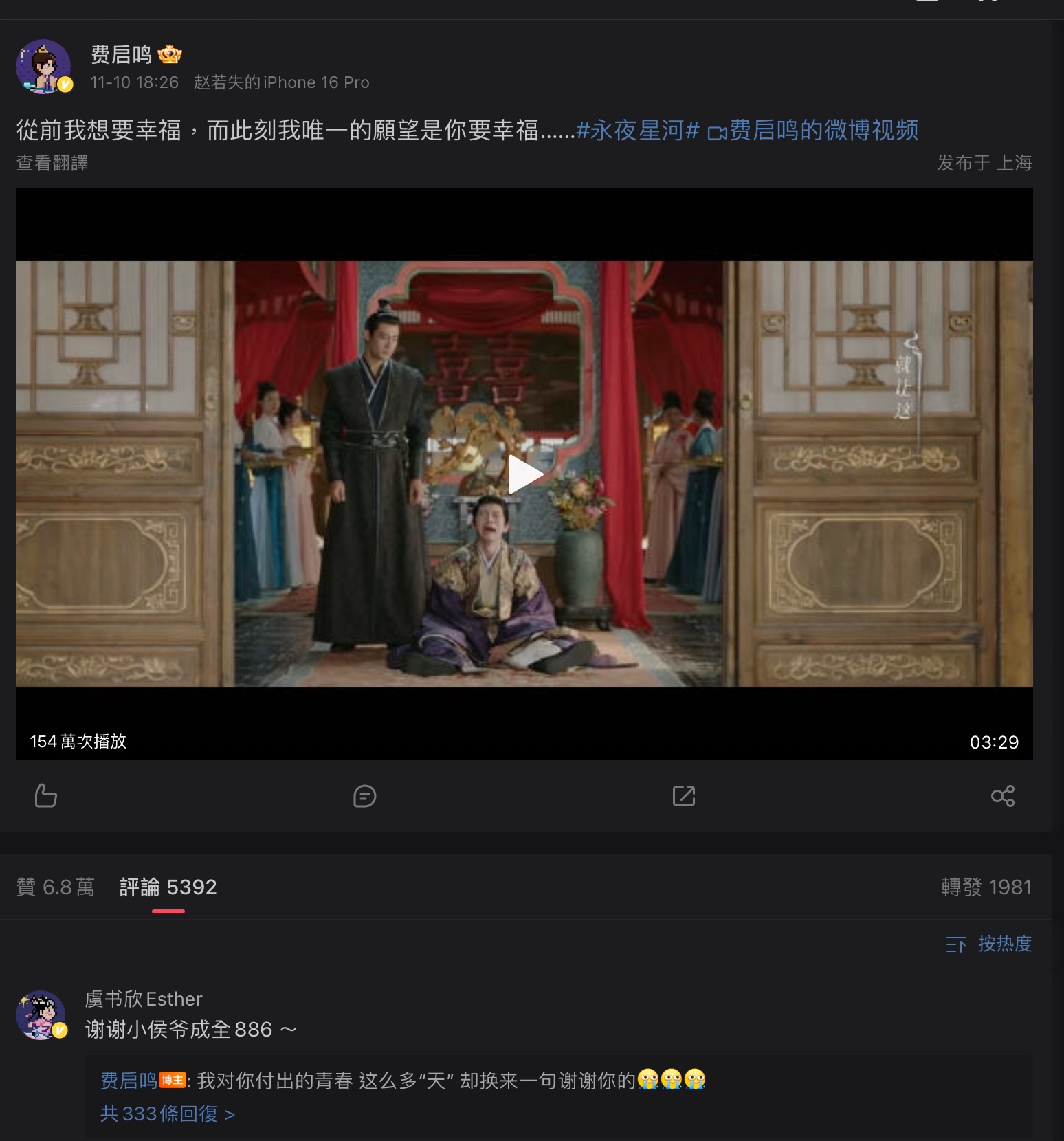Switch to the 贊 6.8萬 tab
The height and width of the screenshot is (1141, 1064).
pos(56,887)
